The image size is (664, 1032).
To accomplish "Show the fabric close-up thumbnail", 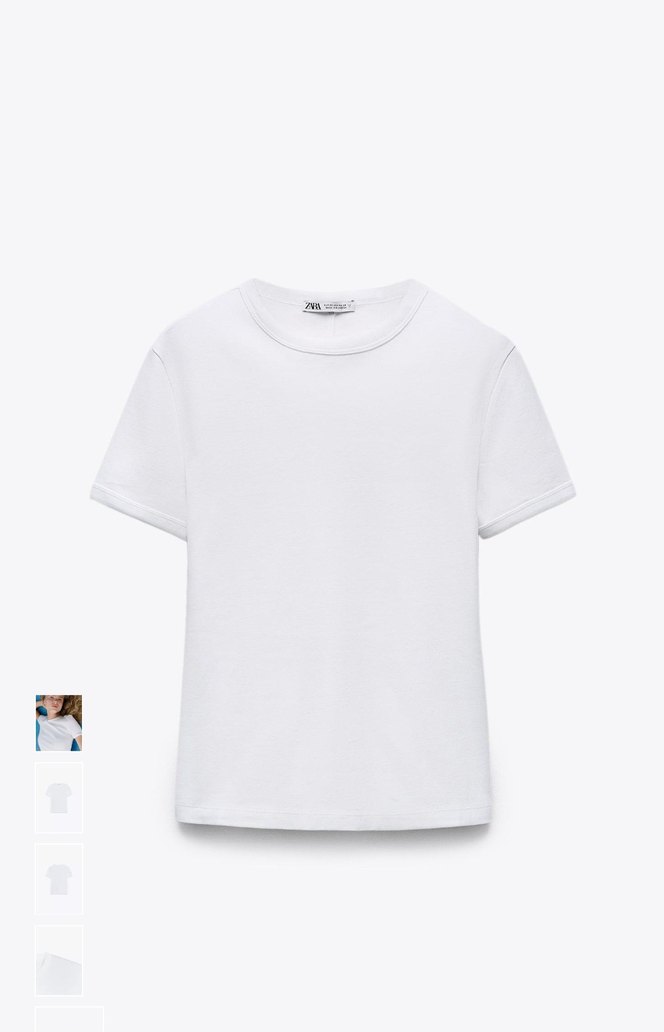I will [59, 960].
